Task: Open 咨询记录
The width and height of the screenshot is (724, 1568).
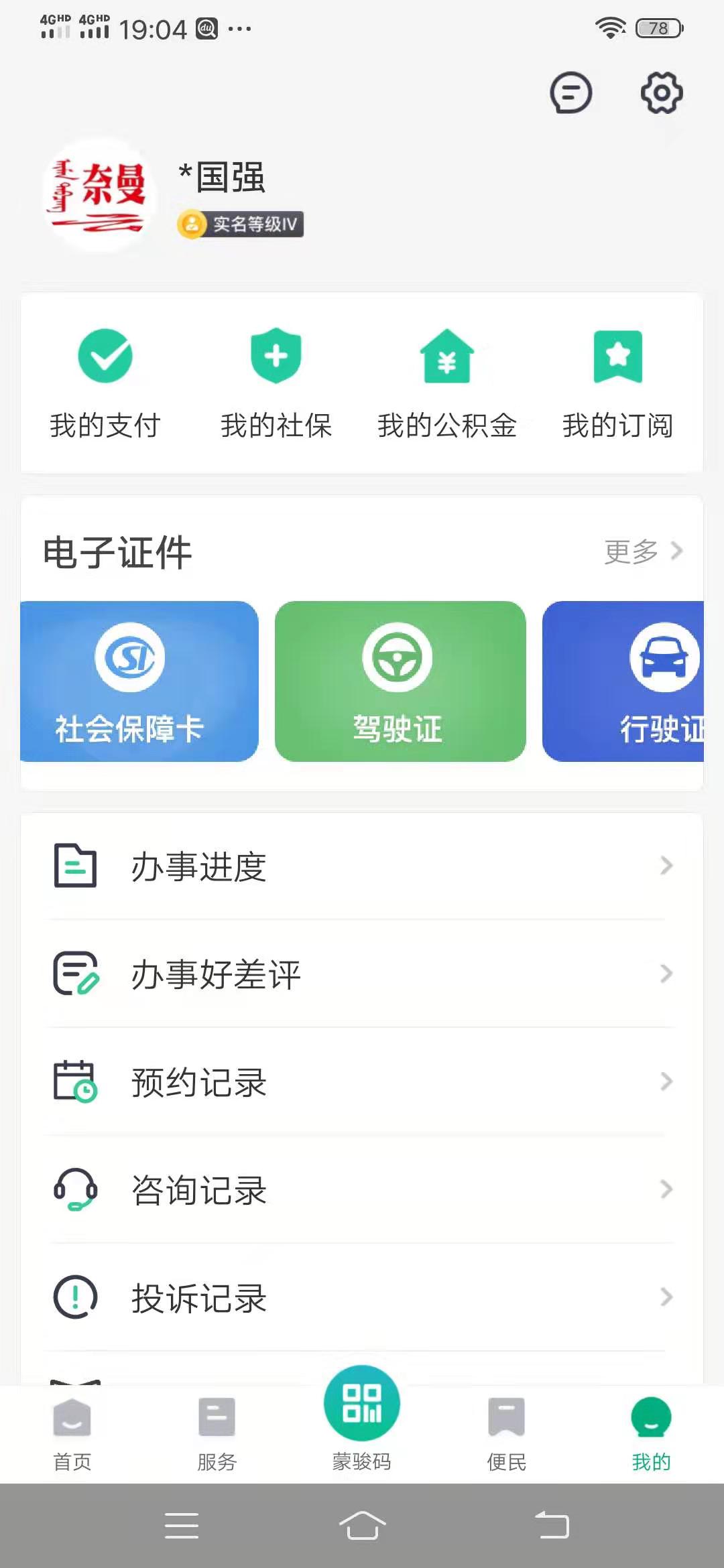Action: pyautogui.click(x=362, y=1189)
